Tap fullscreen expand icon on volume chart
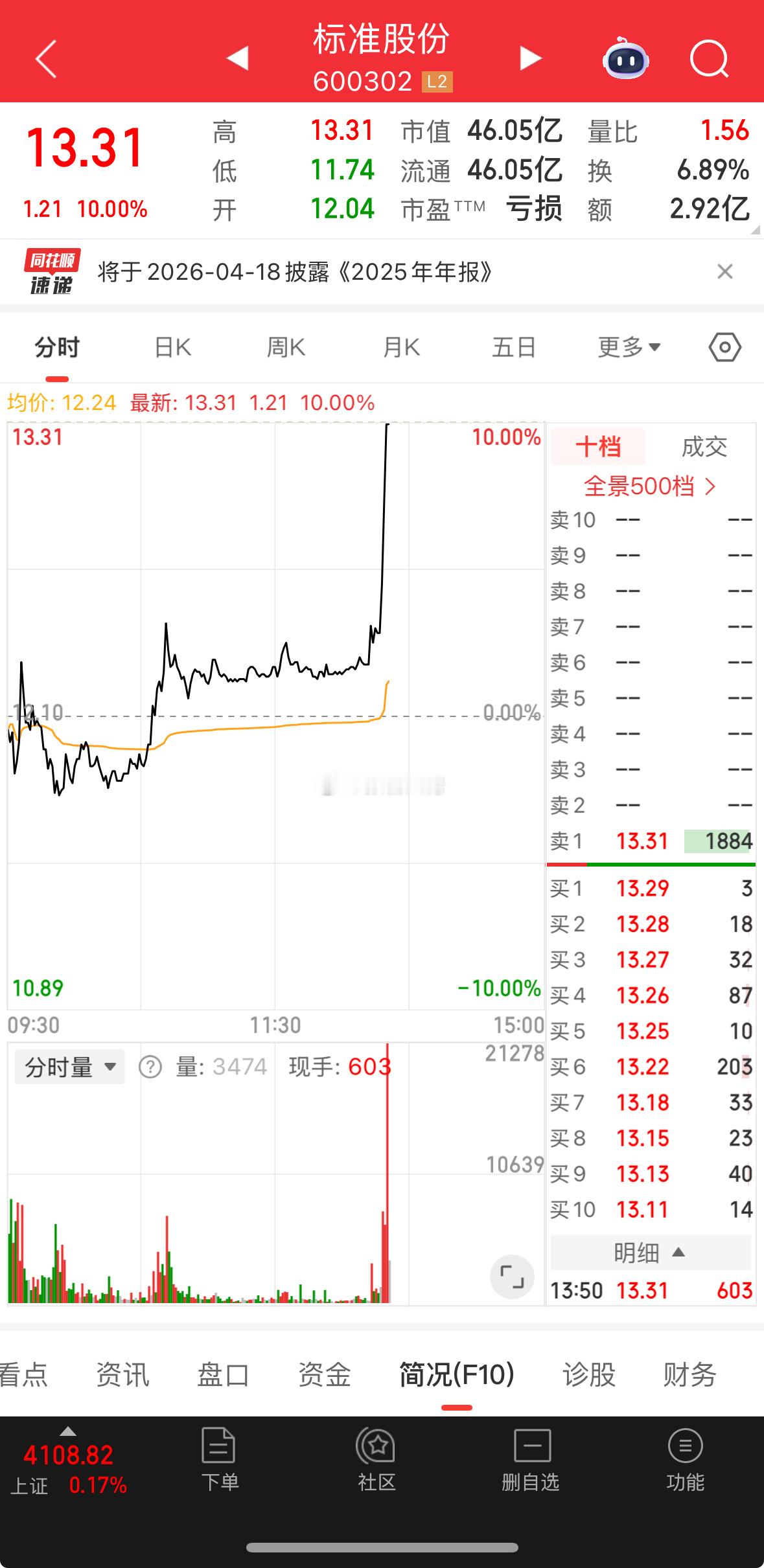Image resolution: width=764 pixels, height=1568 pixels. 513,1277
